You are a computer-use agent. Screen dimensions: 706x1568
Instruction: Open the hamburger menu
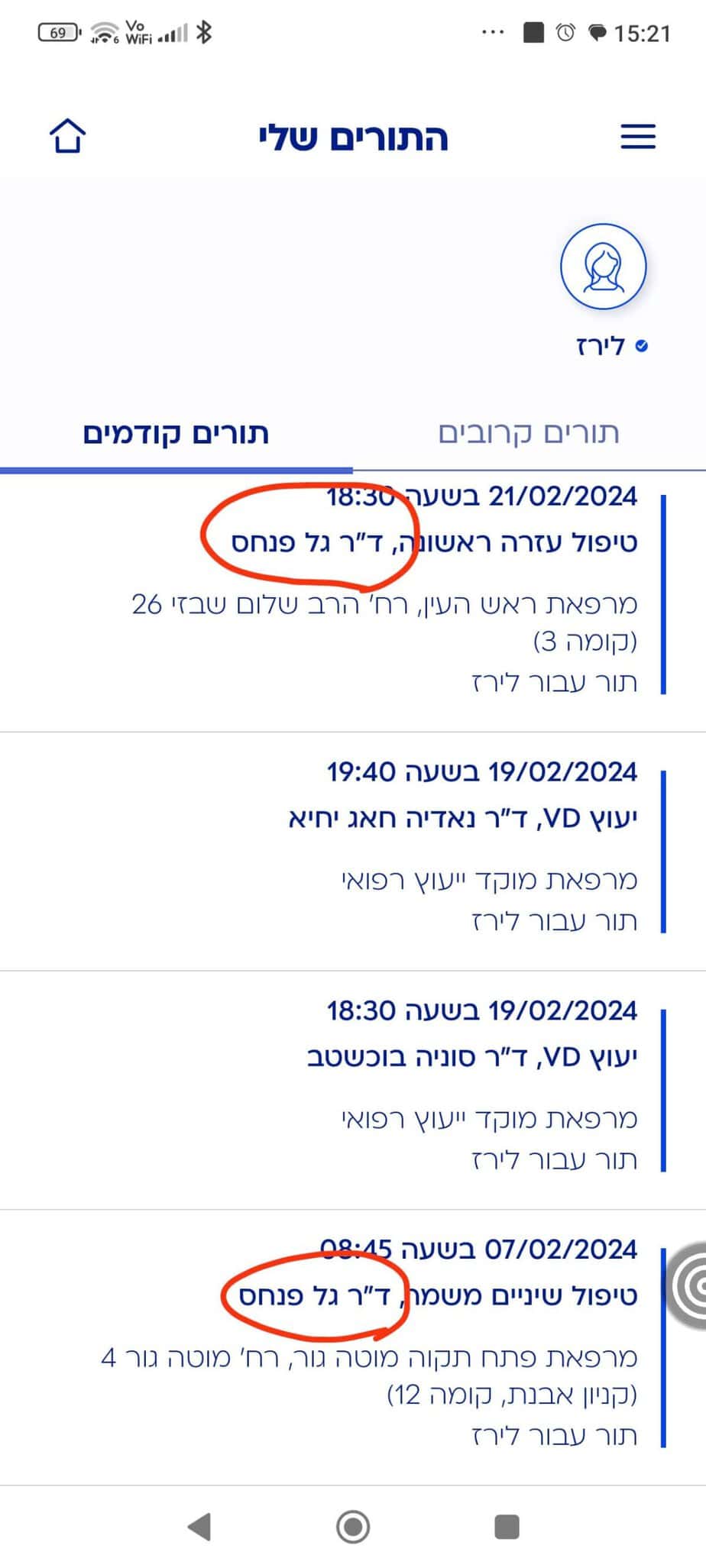click(638, 137)
